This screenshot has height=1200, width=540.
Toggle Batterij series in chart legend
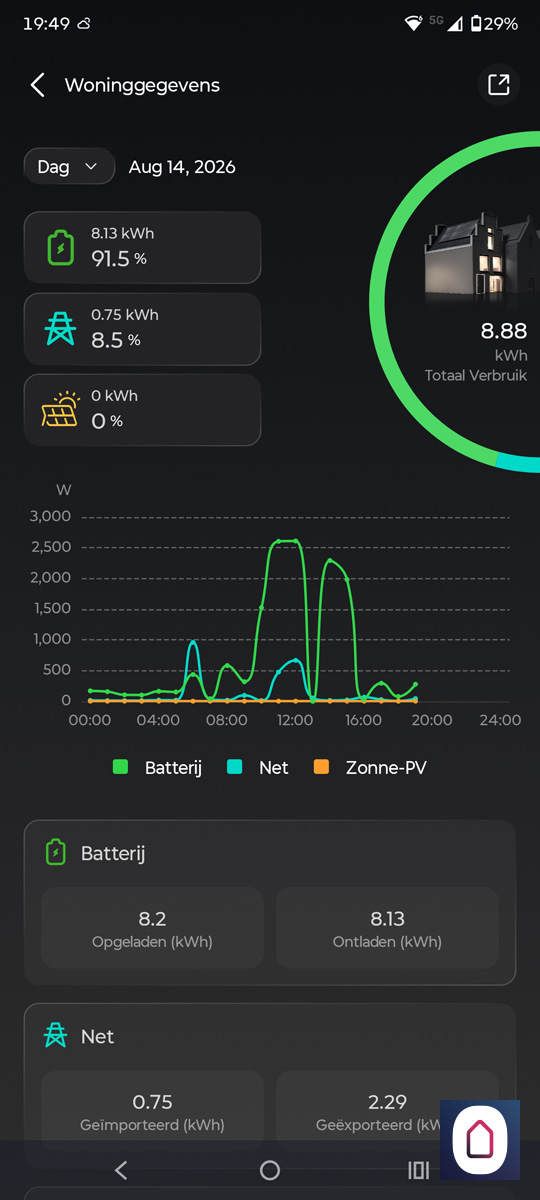(x=157, y=767)
